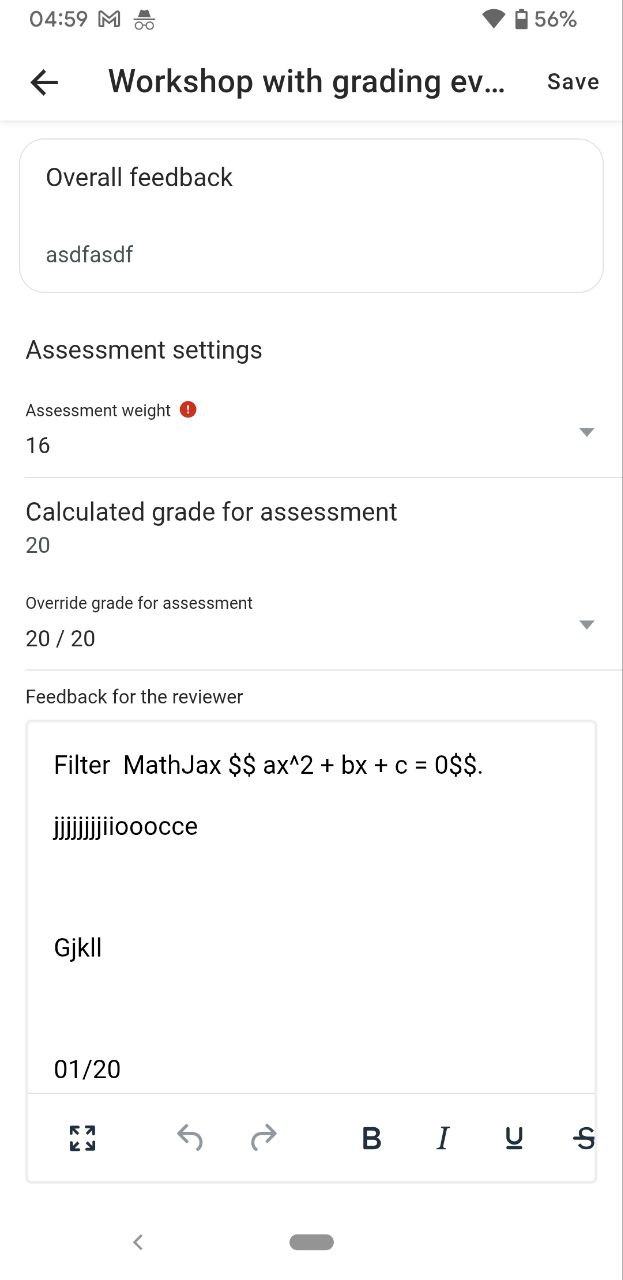Expand the editor to fullscreen
Viewport: 623px width, 1280px height.
82,1138
